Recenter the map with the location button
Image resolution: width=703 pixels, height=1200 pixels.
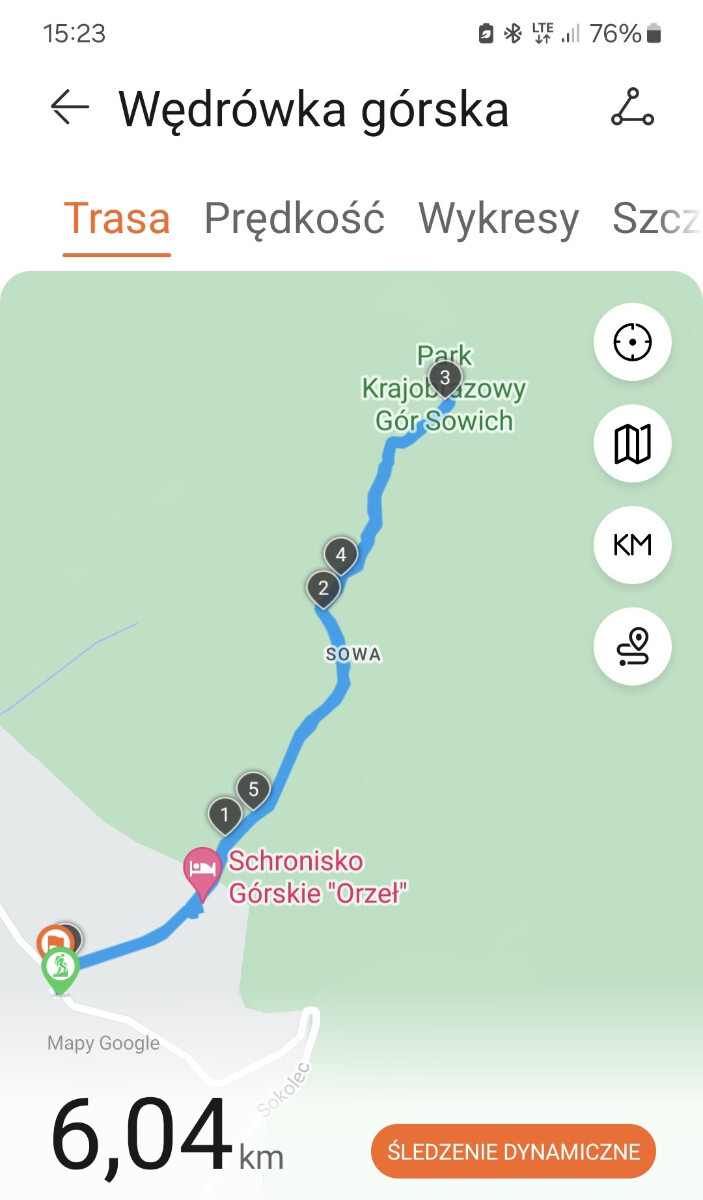632,342
